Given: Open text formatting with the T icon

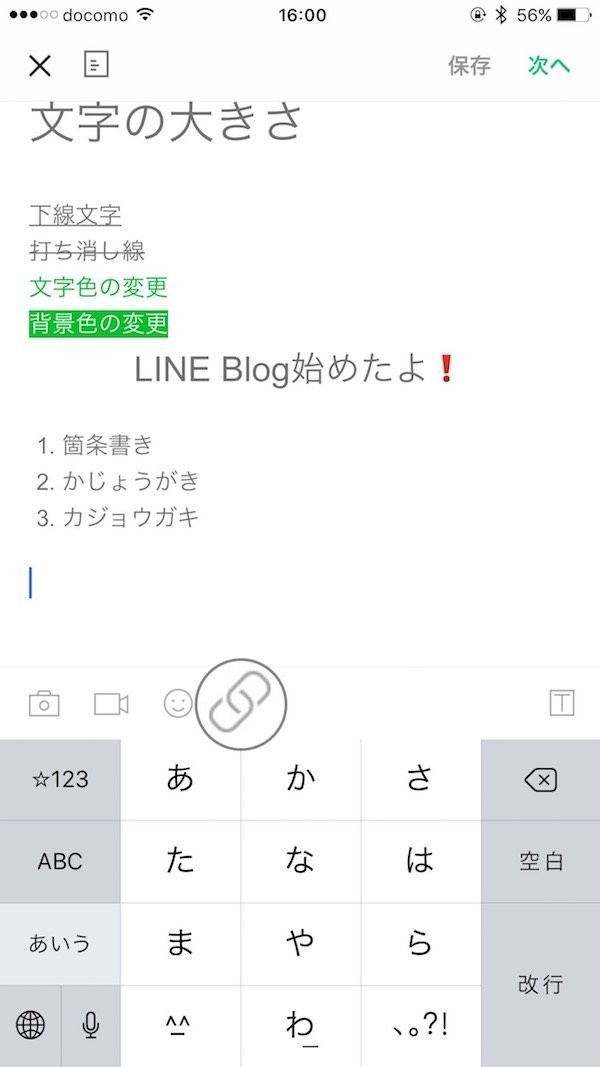Looking at the screenshot, I should pyautogui.click(x=562, y=703).
